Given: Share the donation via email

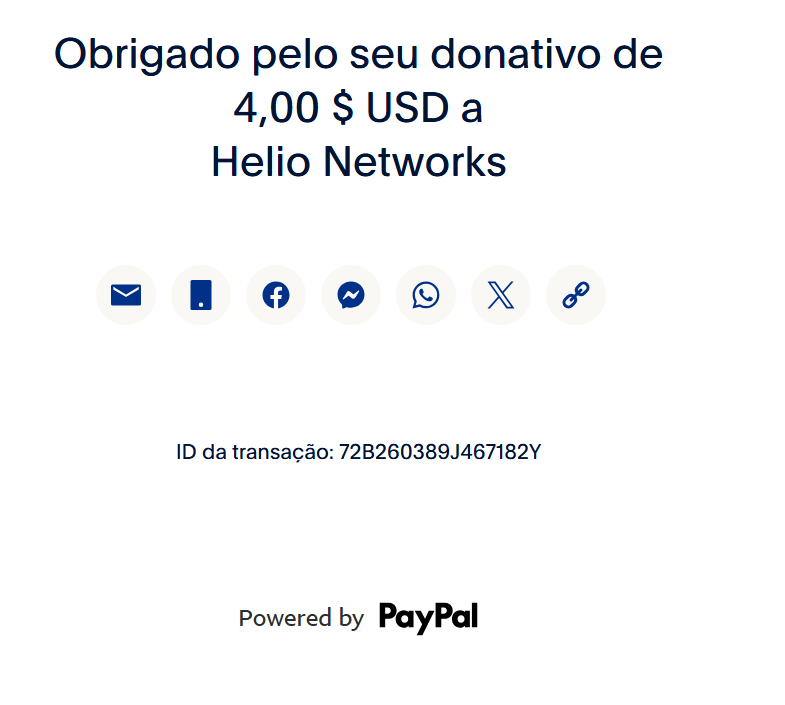Looking at the screenshot, I should tap(126, 295).
